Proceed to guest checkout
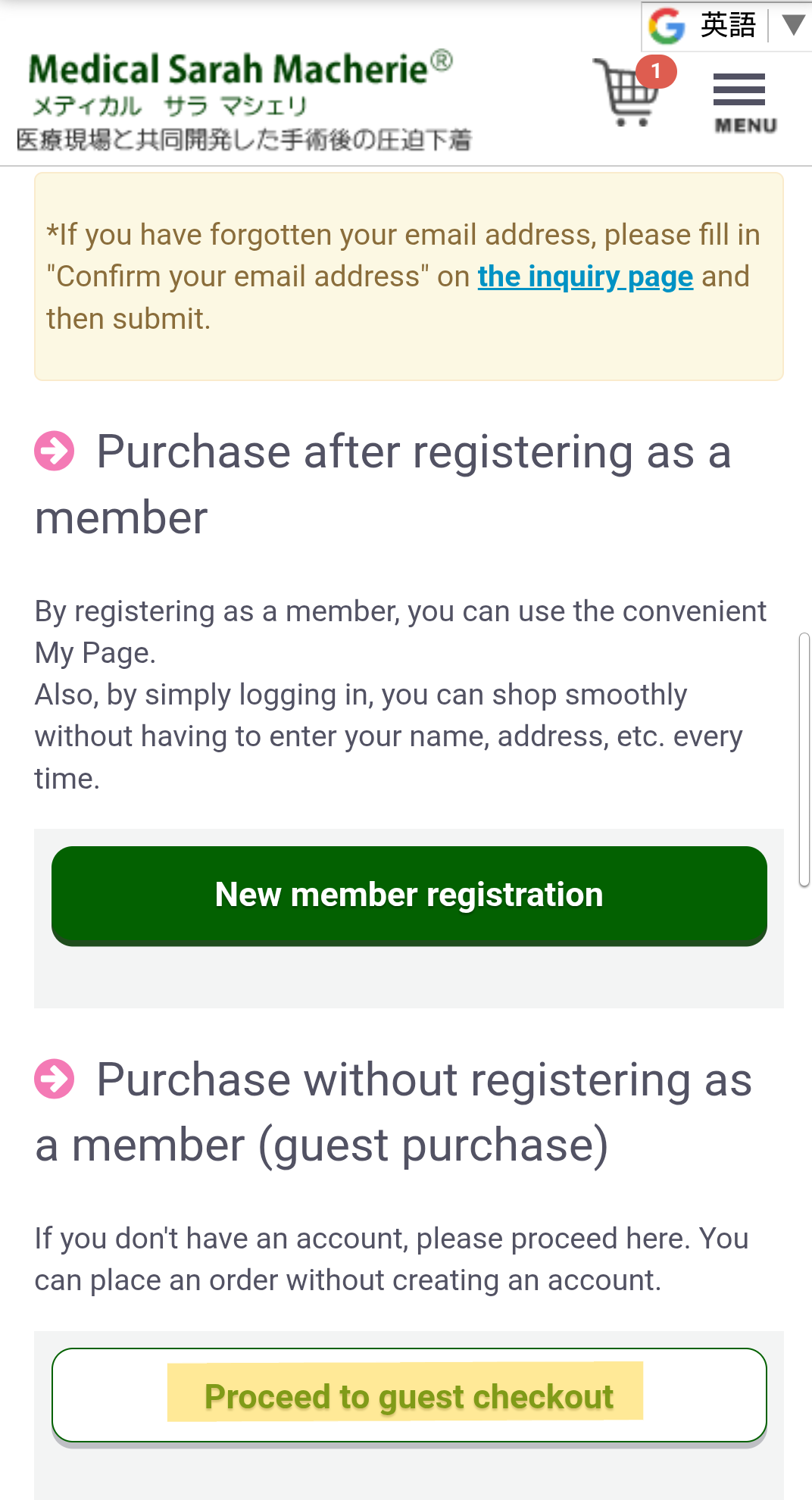 pos(409,1395)
